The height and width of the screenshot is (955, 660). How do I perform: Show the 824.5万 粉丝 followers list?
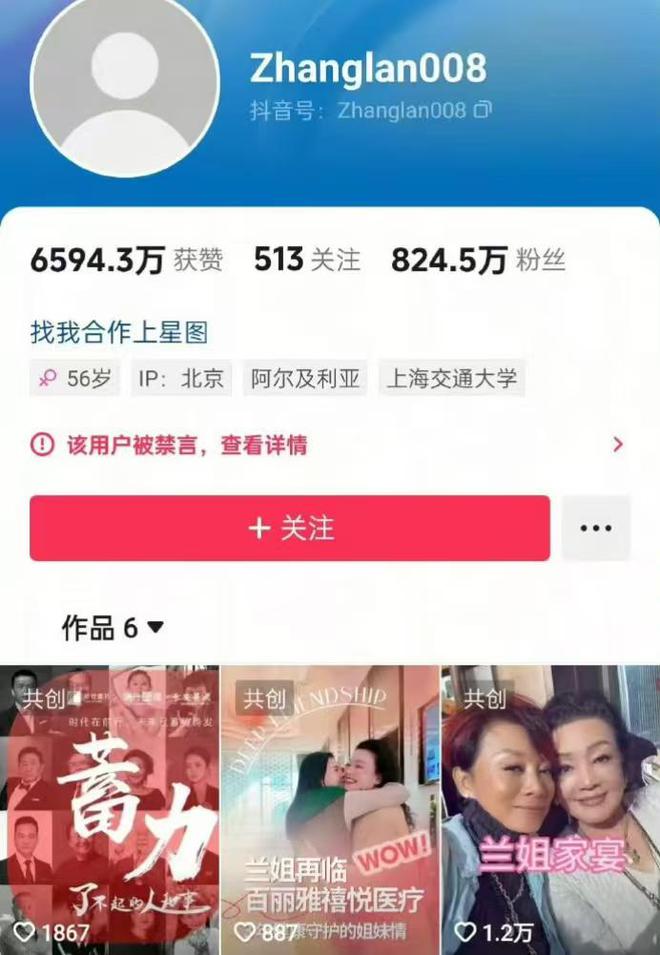point(477,261)
